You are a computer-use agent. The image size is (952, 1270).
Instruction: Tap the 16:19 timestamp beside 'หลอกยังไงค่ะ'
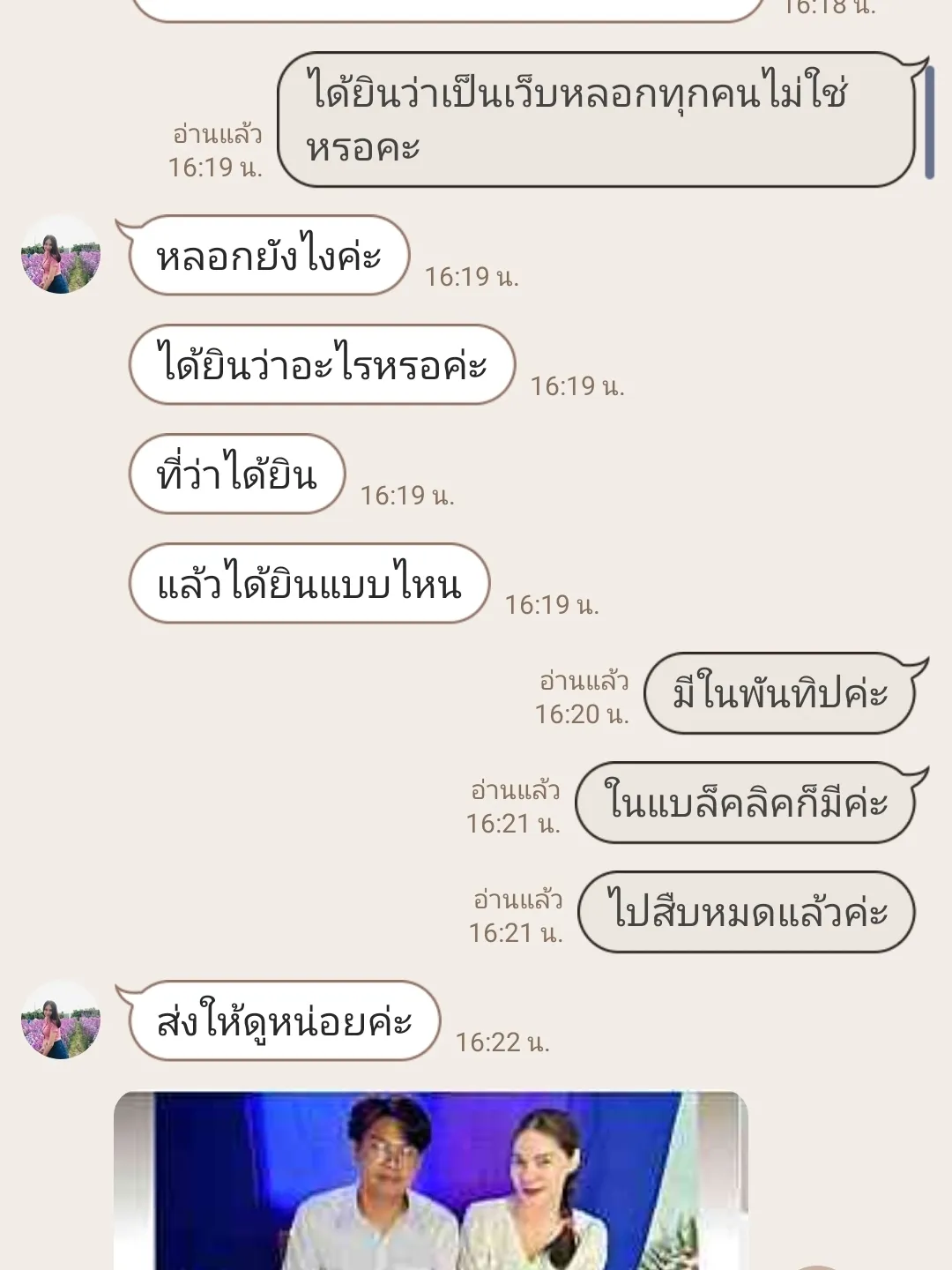tap(472, 278)
